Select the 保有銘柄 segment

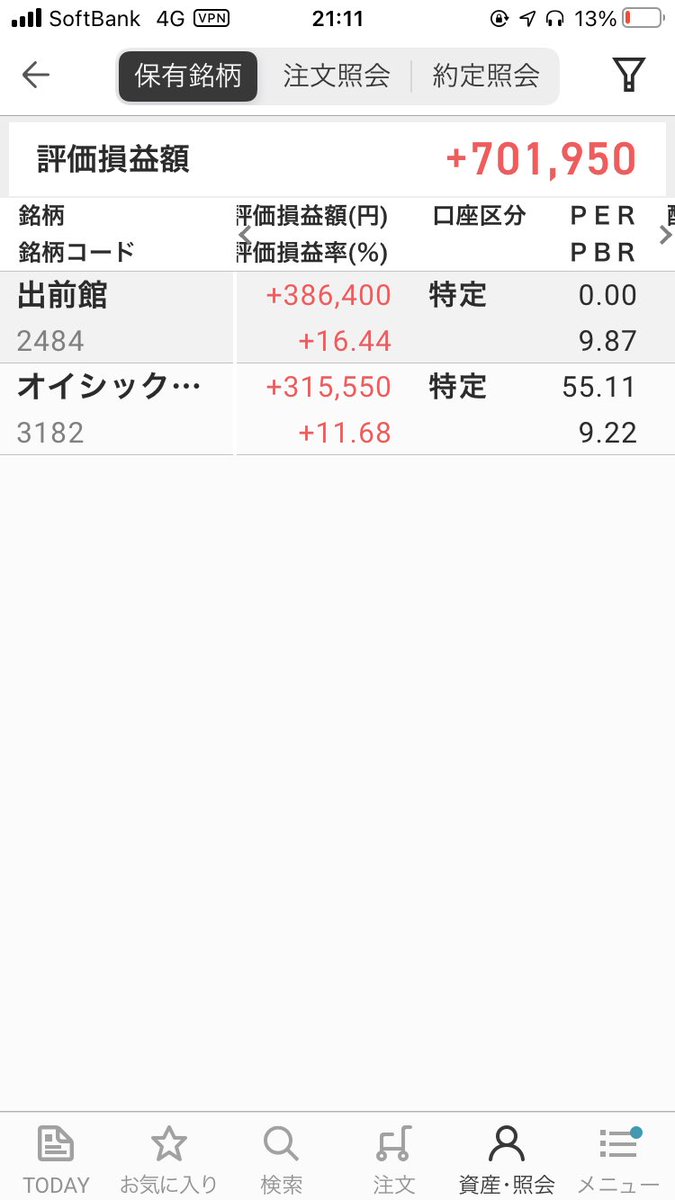(x=188, y=76)
